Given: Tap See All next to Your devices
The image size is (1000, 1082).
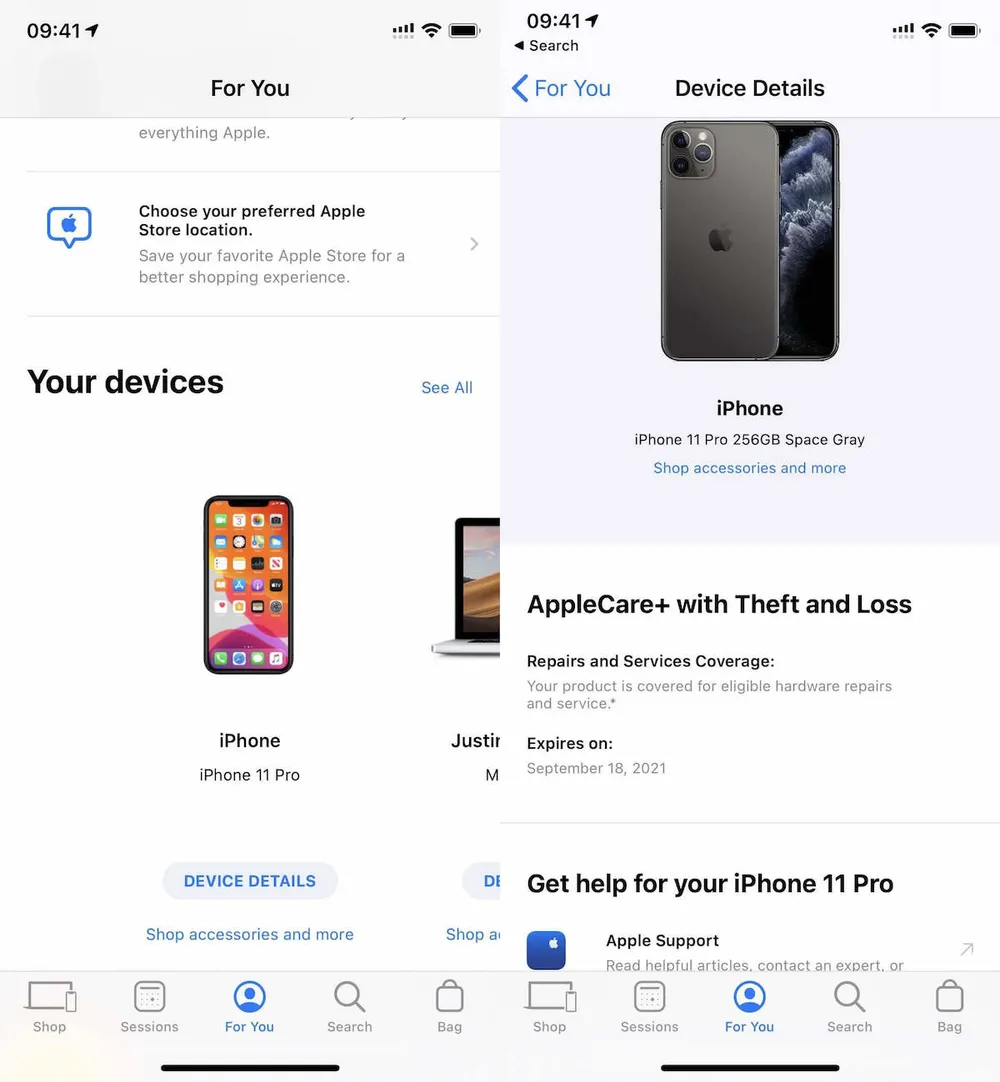Looking at the screenshot, I should [446, 387].
